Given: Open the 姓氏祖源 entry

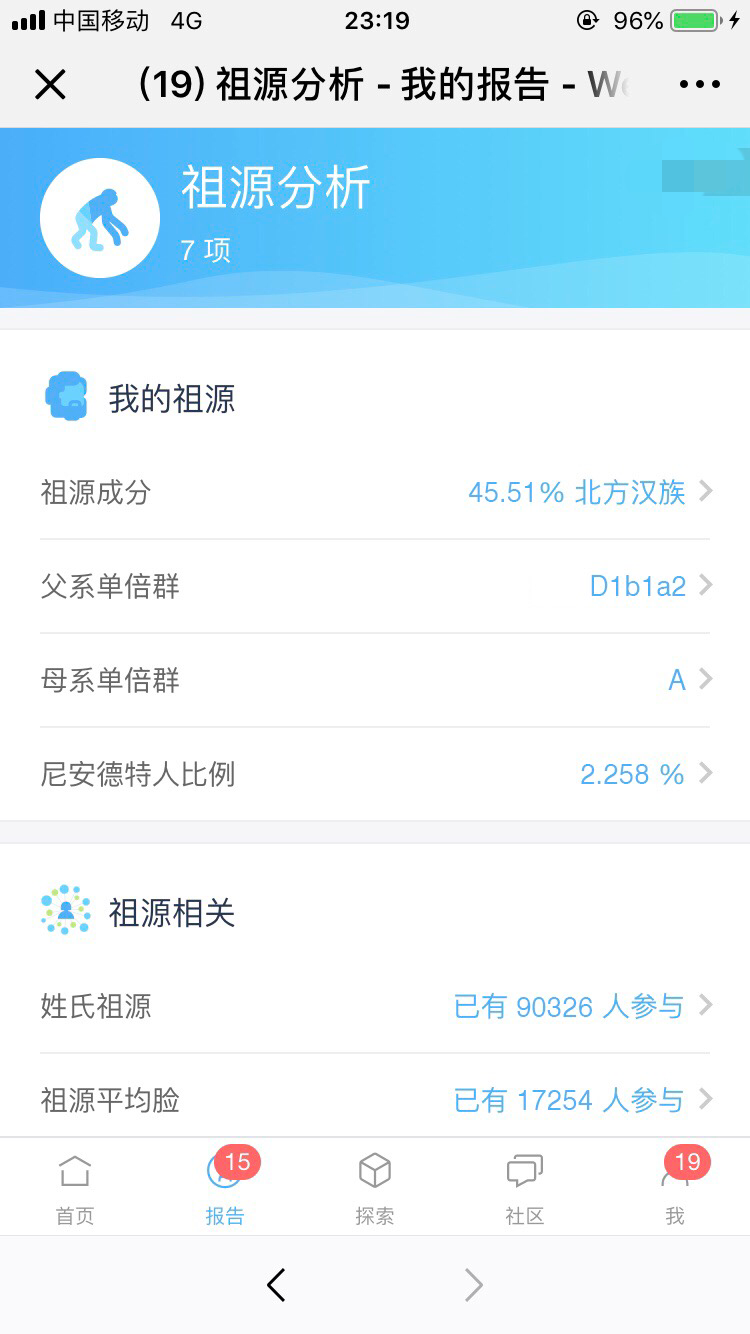Looking at the screenshot, I should tap(375, 1006).
